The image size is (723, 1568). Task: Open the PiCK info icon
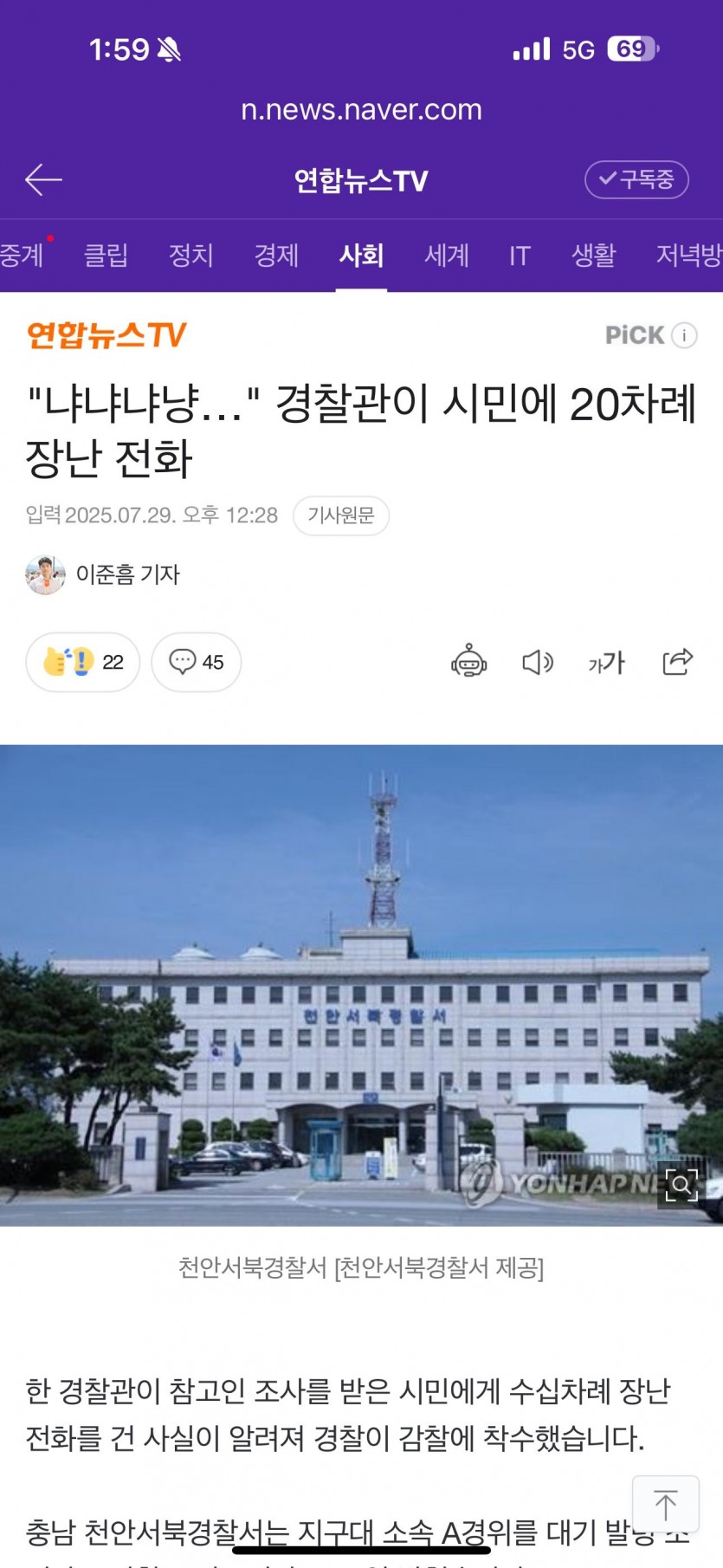[x=684, y=335]
